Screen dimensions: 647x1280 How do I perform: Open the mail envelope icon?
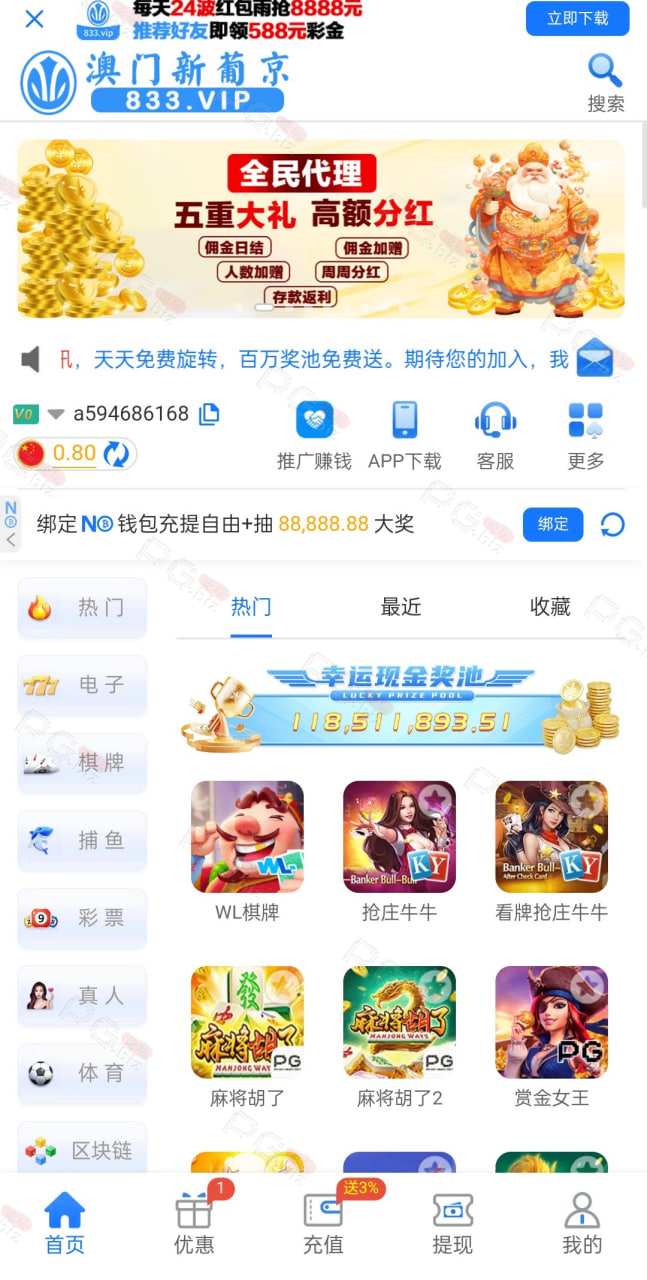tap(595, 358)
